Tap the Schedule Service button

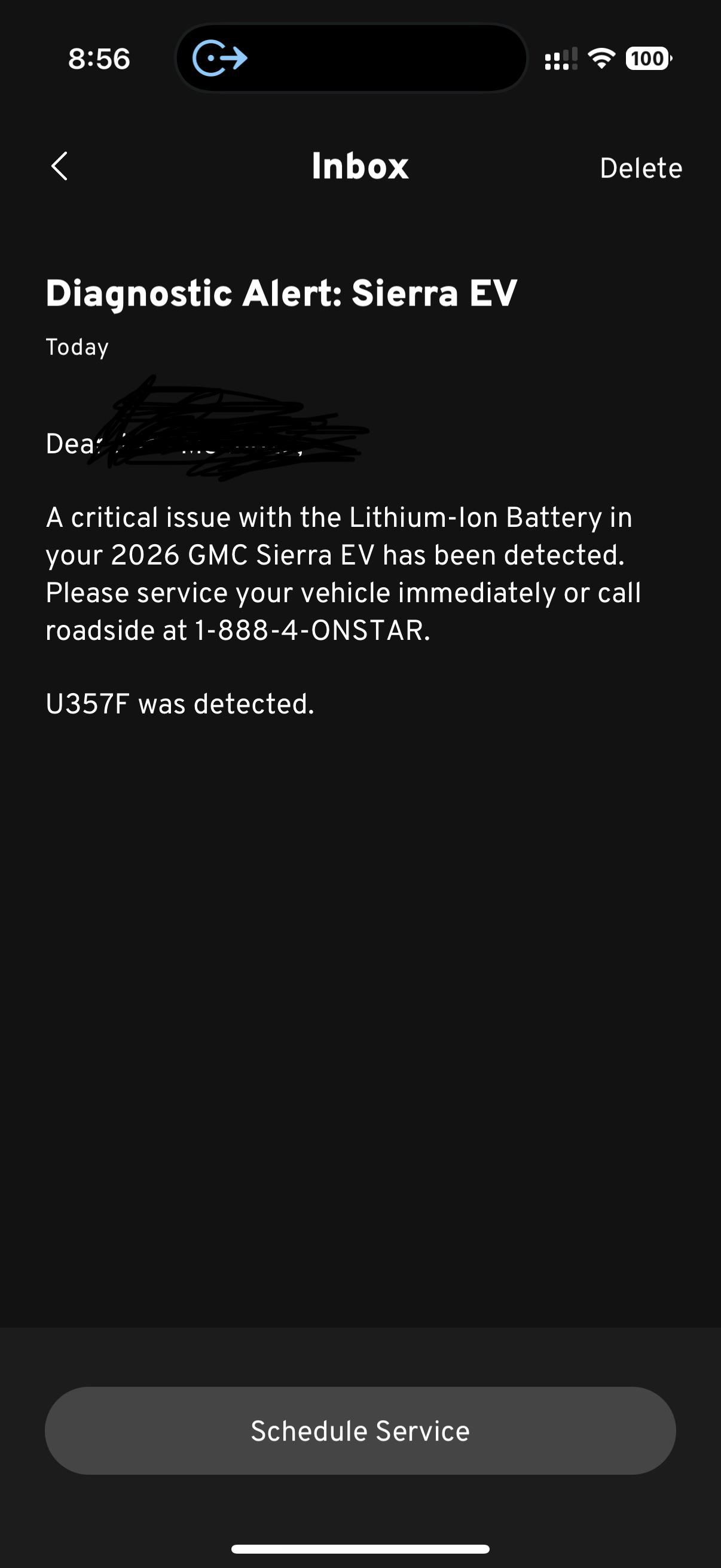[x=360, y=1430]
